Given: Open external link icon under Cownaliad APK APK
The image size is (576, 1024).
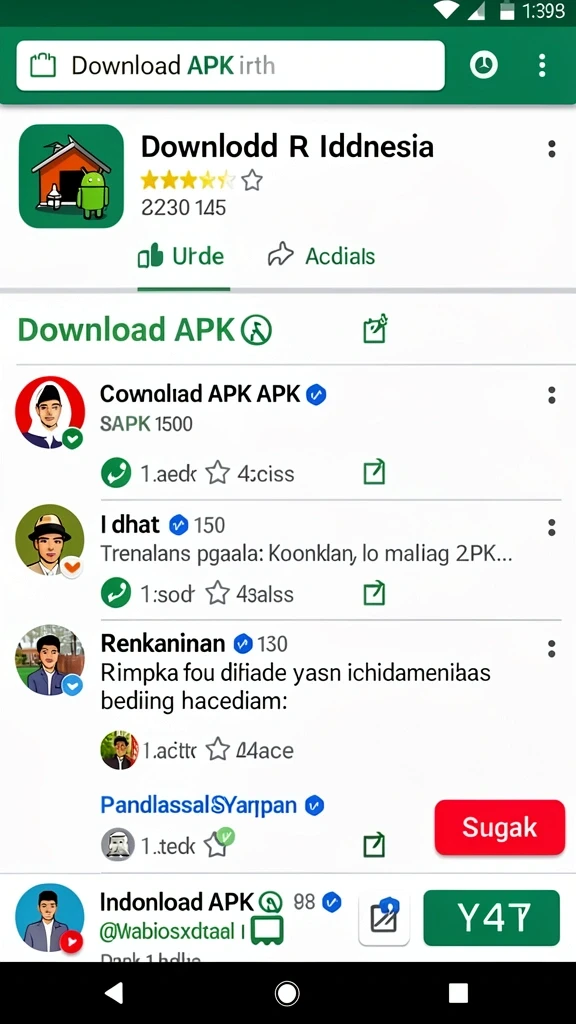Looking at the screenshot, I should [374, 472].
